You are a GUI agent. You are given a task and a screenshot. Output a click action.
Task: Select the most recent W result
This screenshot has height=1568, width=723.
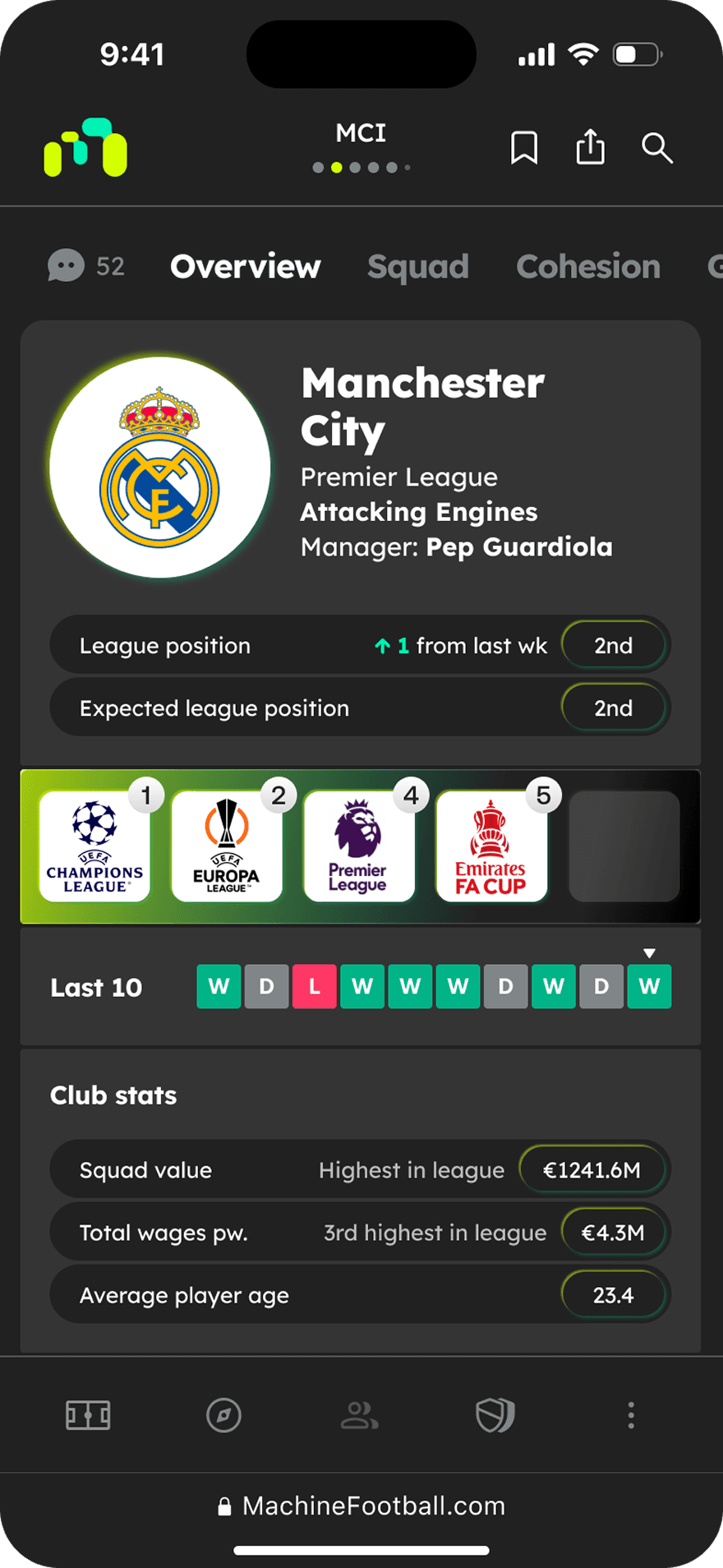click(x=649, y=986)
